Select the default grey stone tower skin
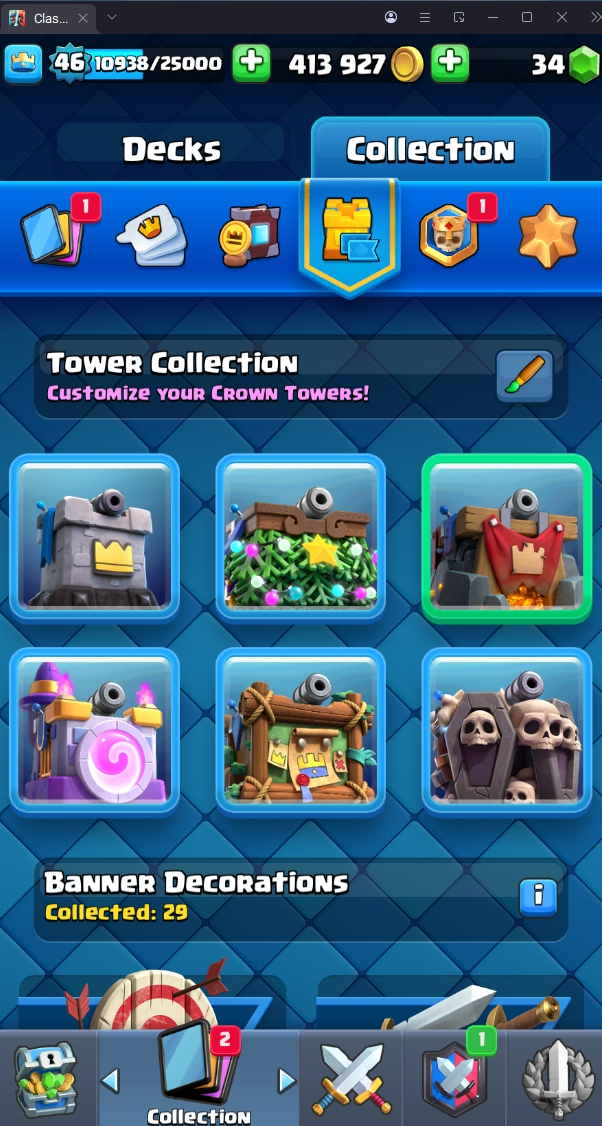This screenshot has height=1126, width=602. (95, 537)
